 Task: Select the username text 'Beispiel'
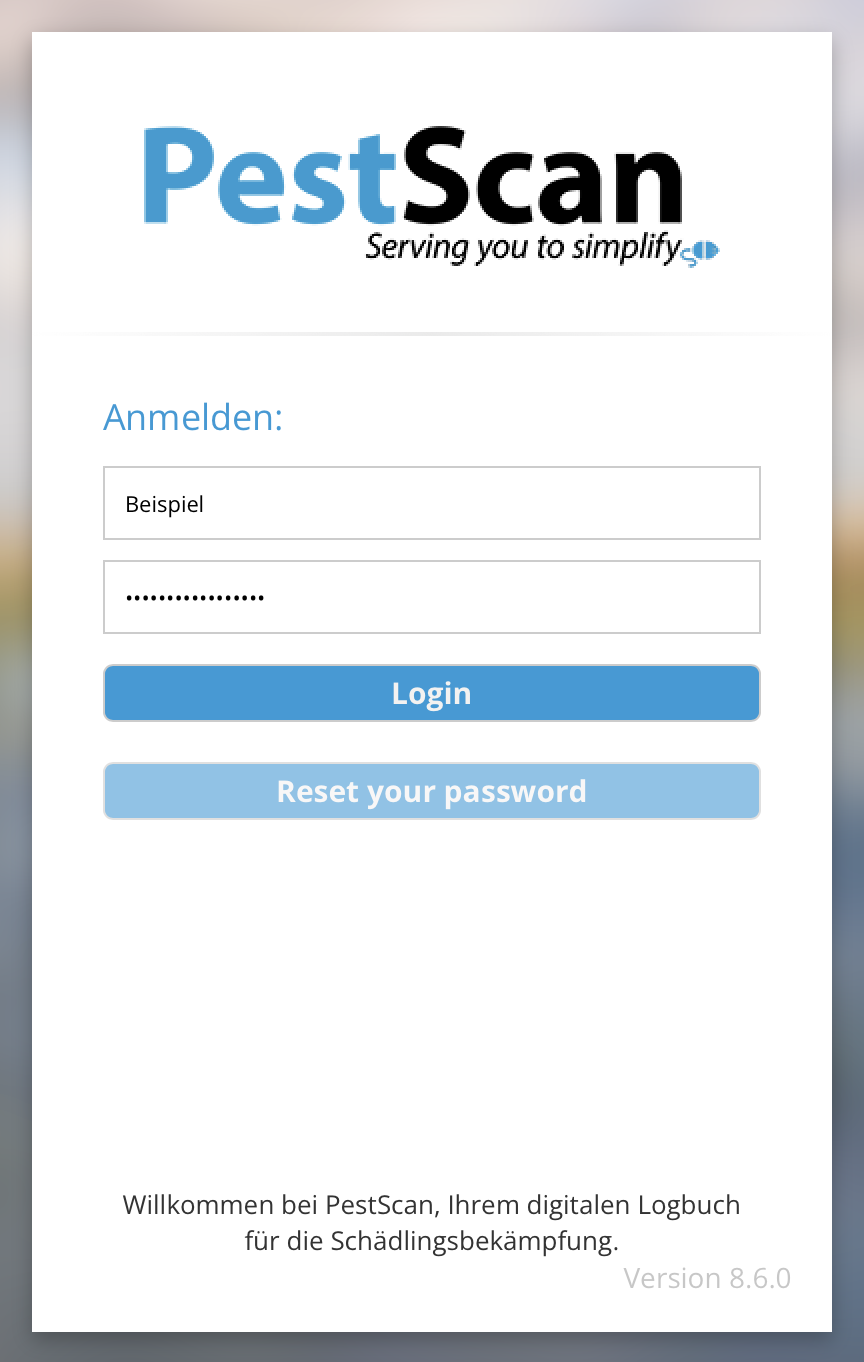coord(164,503)
